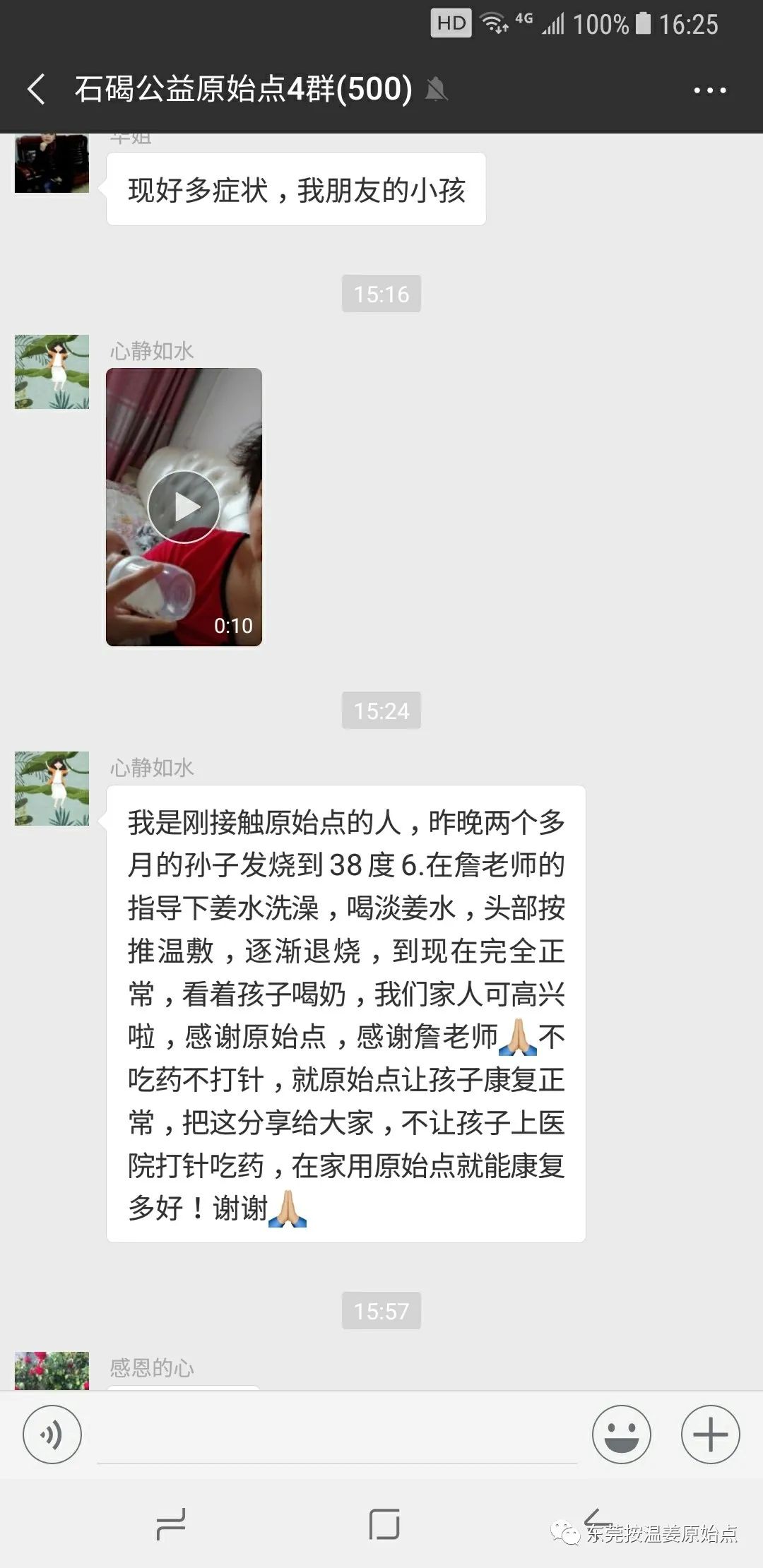Play the 0:10 video message
Viewport: 763px width, 1568px height.
coord(185,506)
